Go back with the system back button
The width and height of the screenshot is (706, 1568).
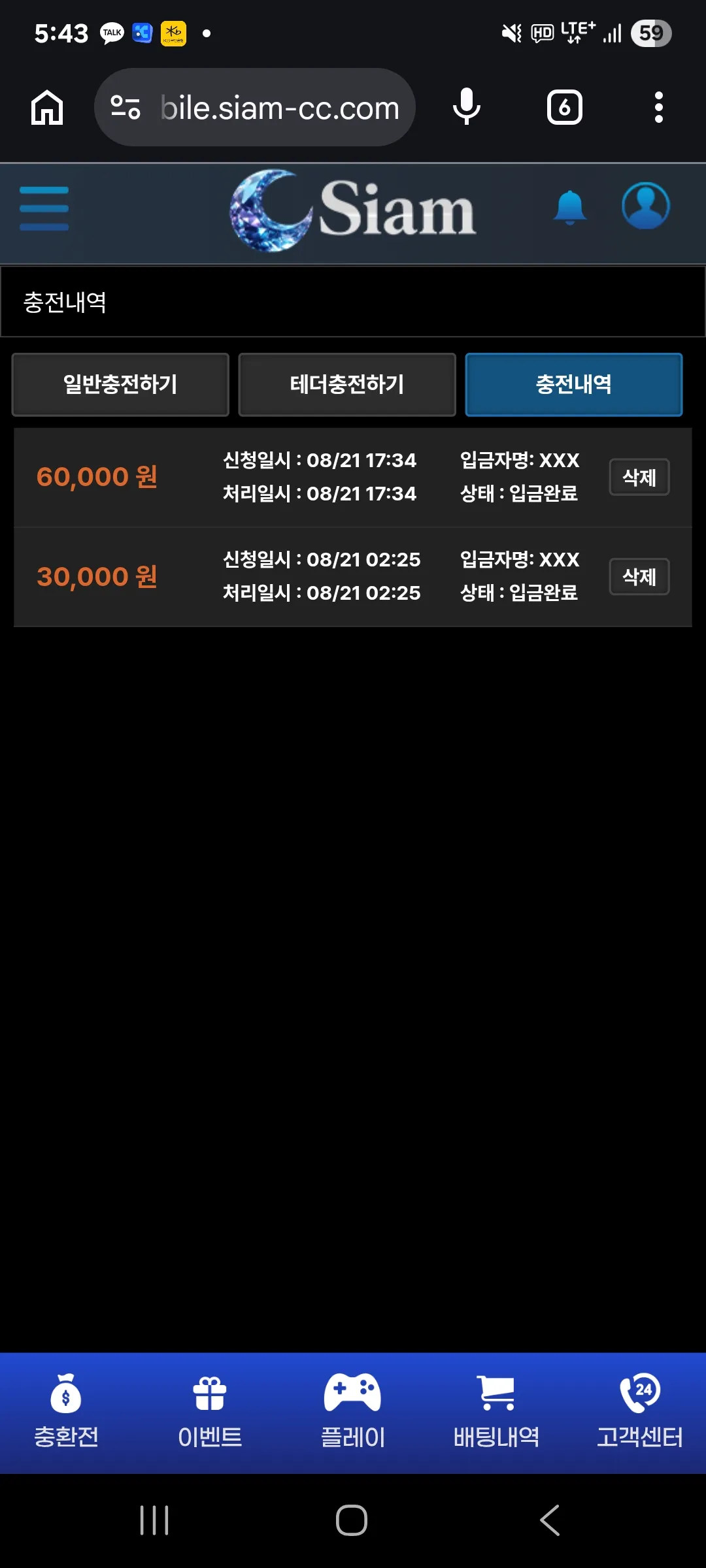tap(550, 1520)
